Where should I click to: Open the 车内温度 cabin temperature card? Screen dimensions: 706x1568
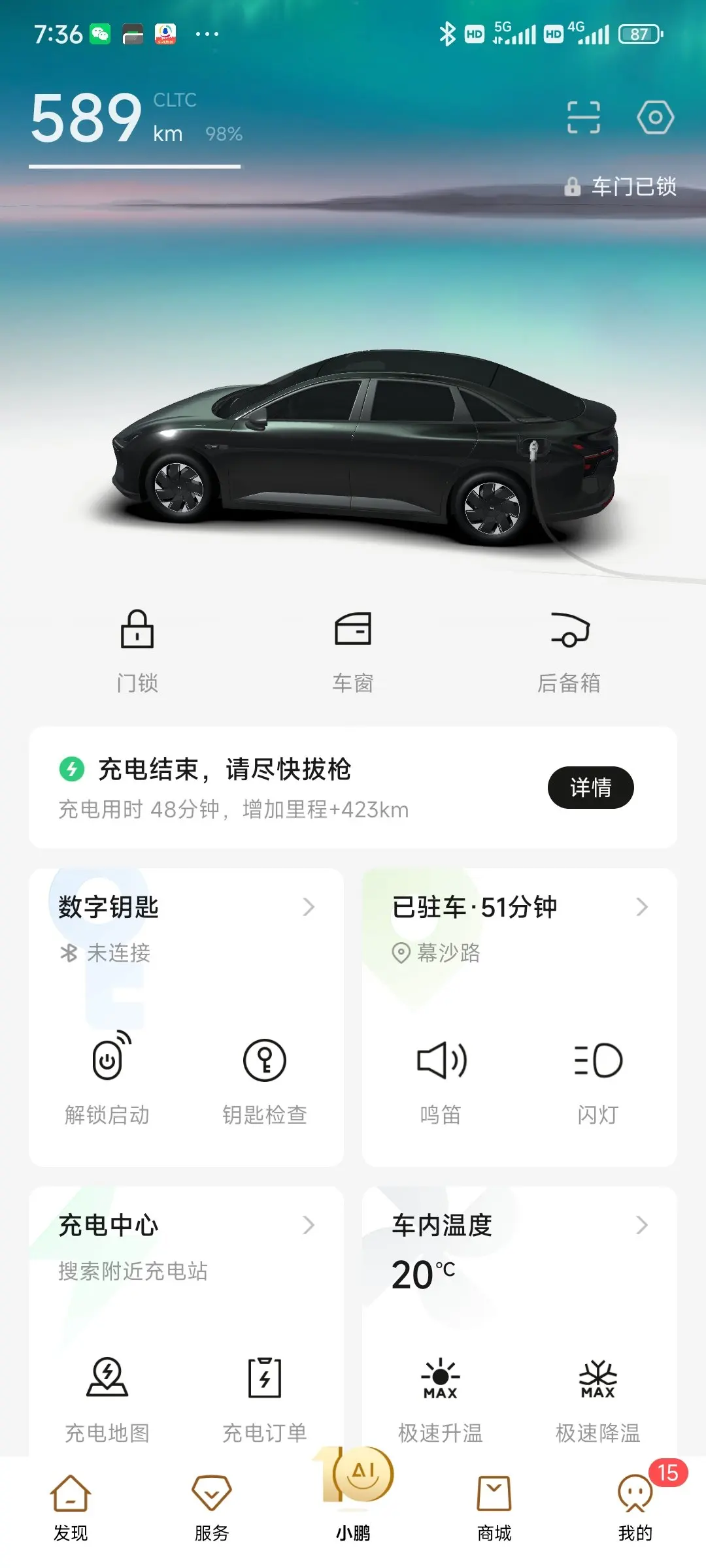pos(519,1226)
